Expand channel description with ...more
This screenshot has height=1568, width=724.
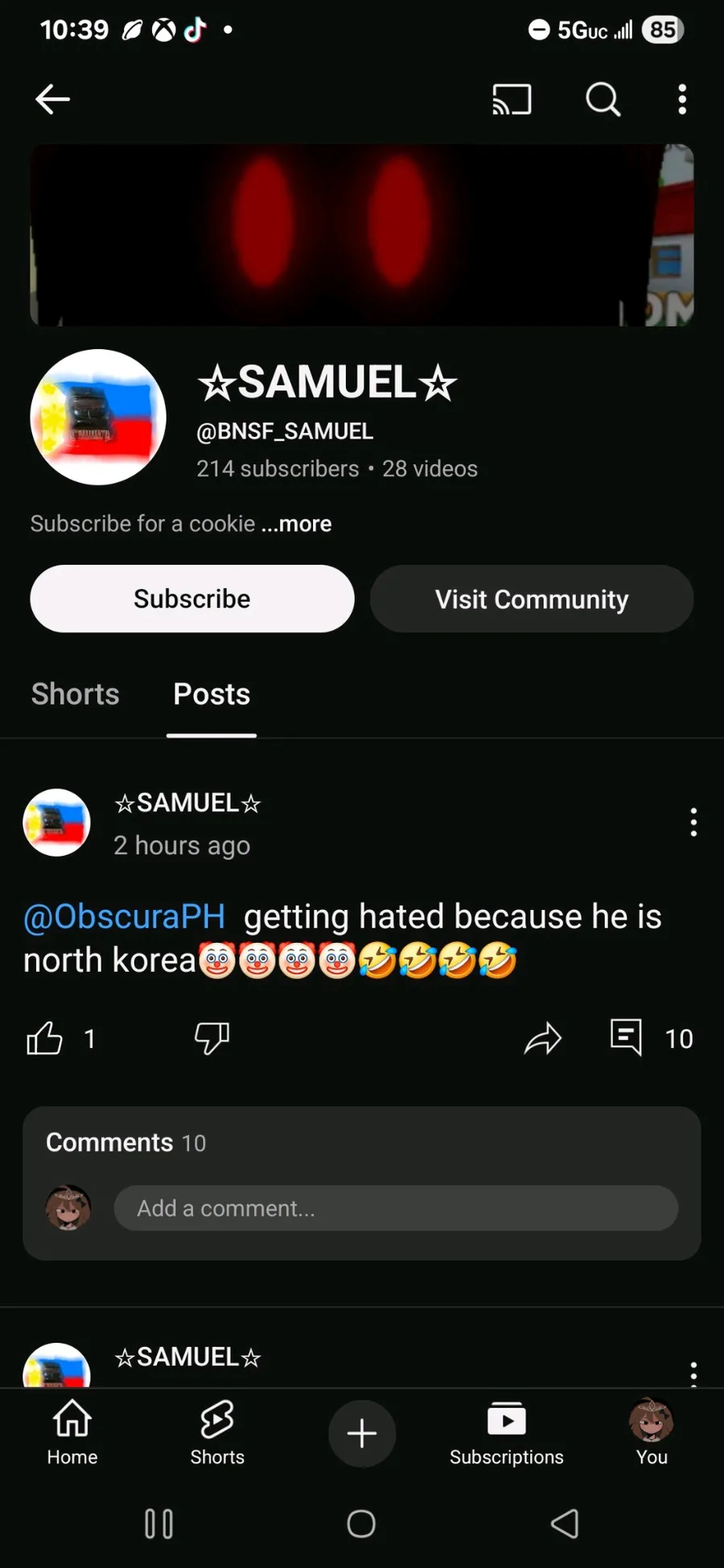[296, 524]
